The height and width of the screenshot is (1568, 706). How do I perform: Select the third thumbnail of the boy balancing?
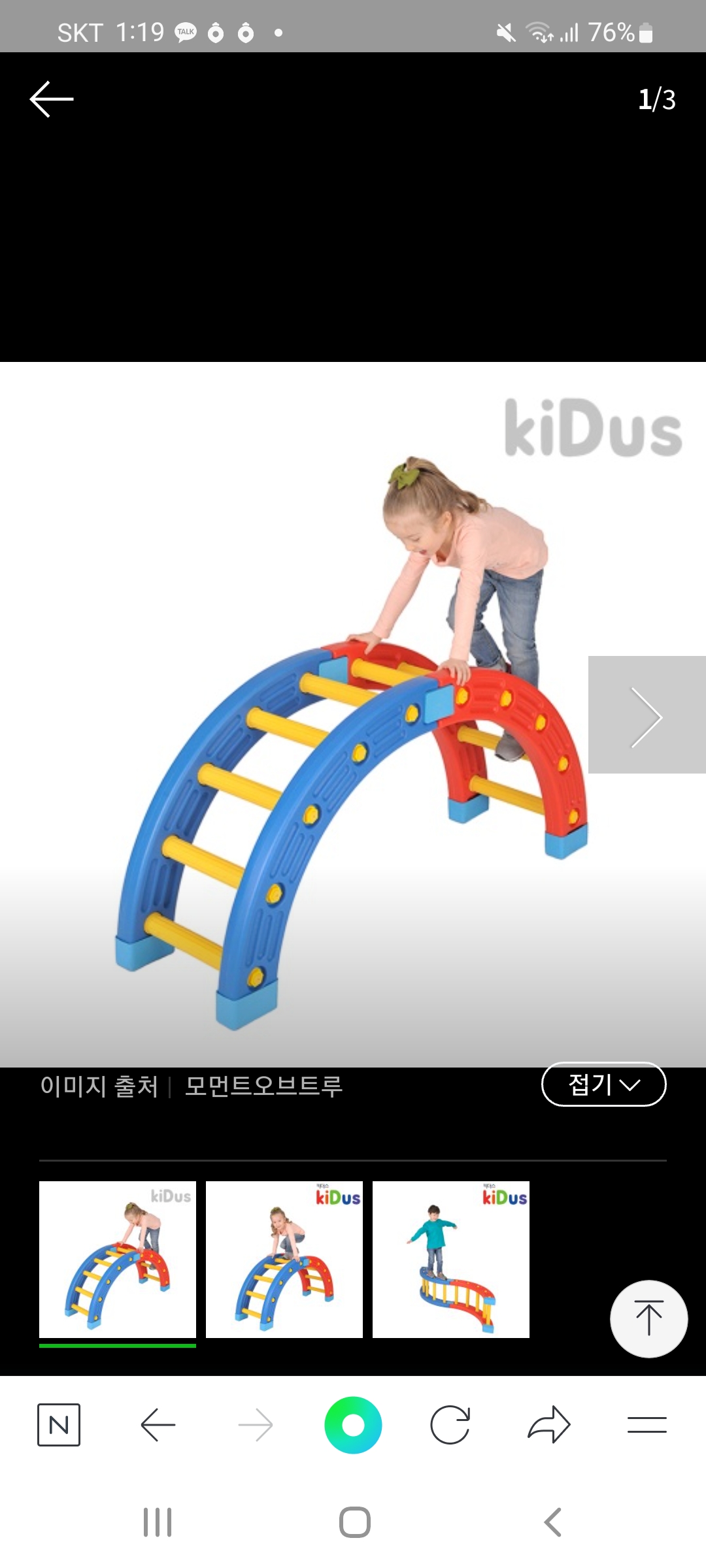451,1259
